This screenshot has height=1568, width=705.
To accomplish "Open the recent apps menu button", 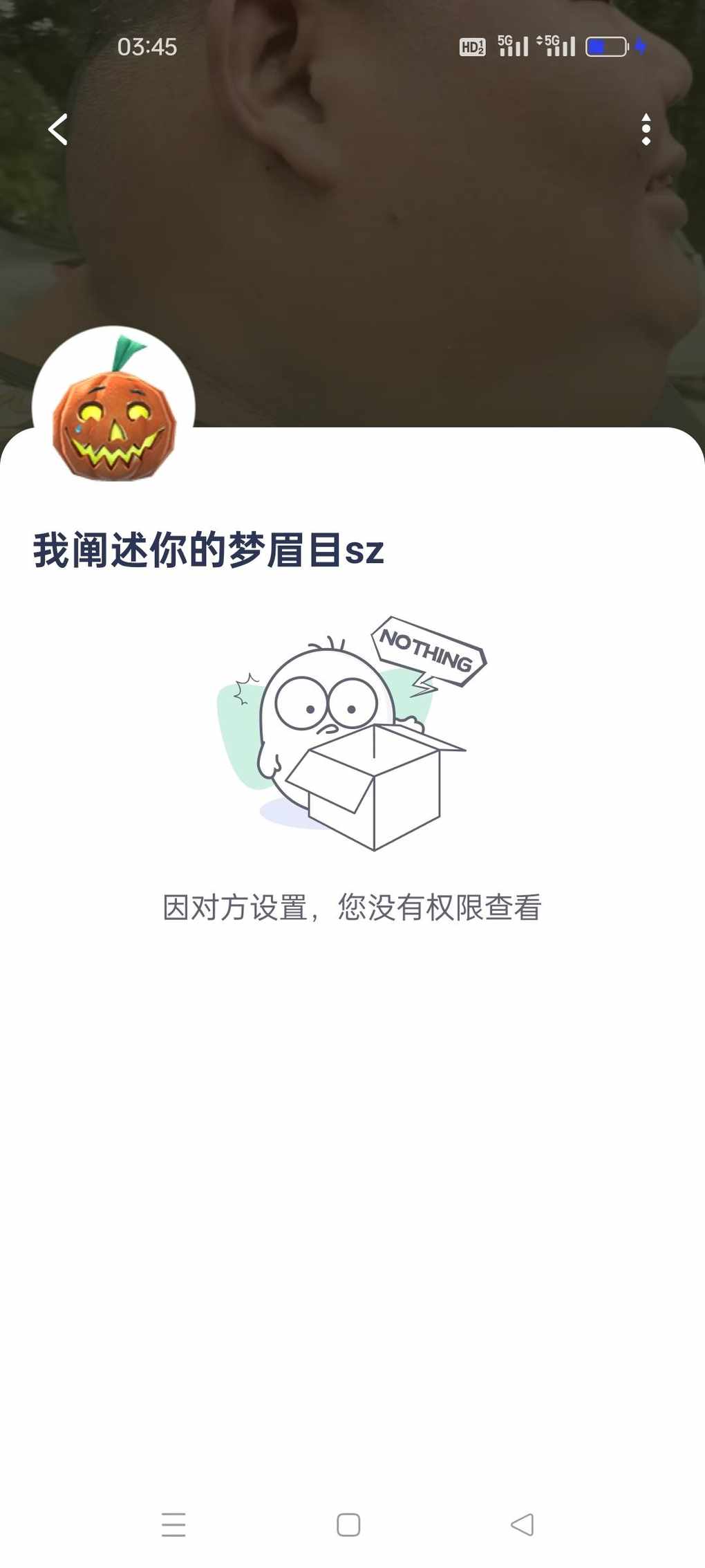I will pos(173,1524).
